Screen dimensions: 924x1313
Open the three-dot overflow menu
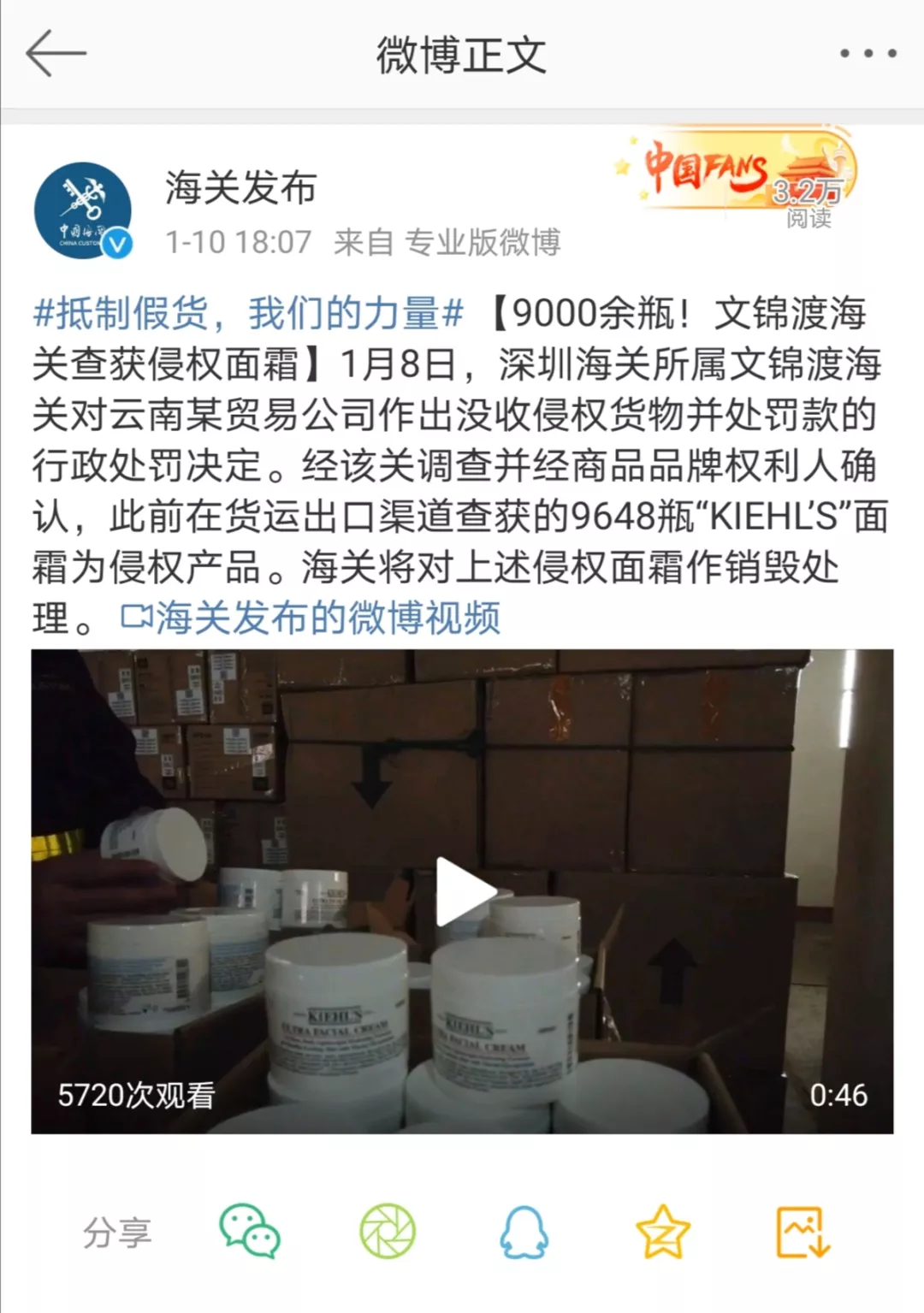tap(868, 54)
